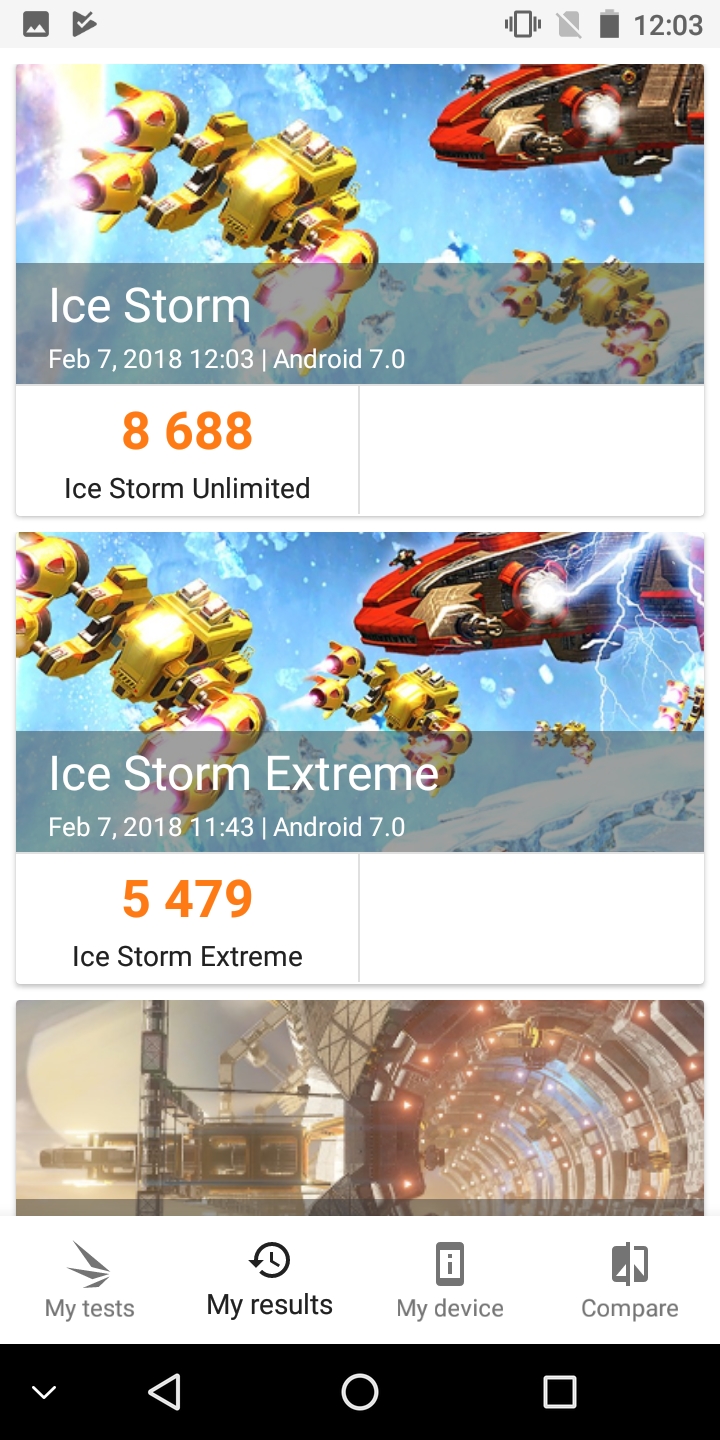Viewport: 720px width, 1440px height.
Task: Tap the system back button
Action: 164,1391
